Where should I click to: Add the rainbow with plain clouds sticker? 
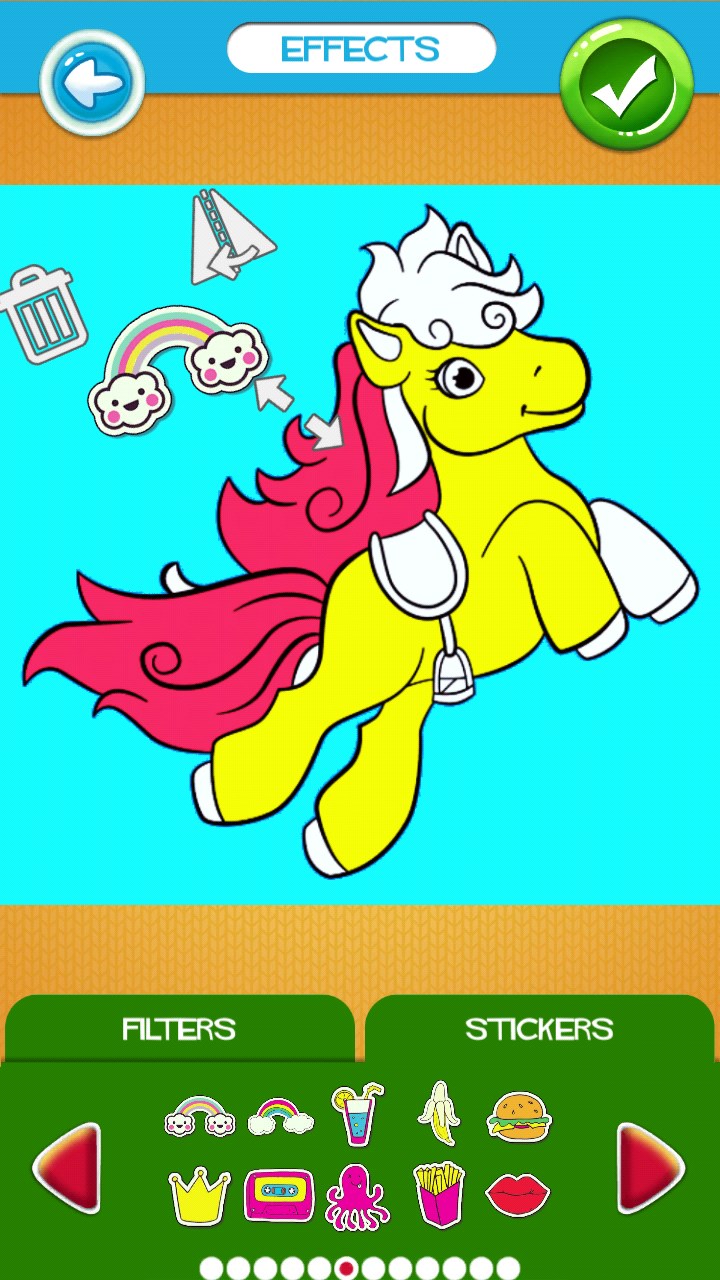[x=281, y=1116]
